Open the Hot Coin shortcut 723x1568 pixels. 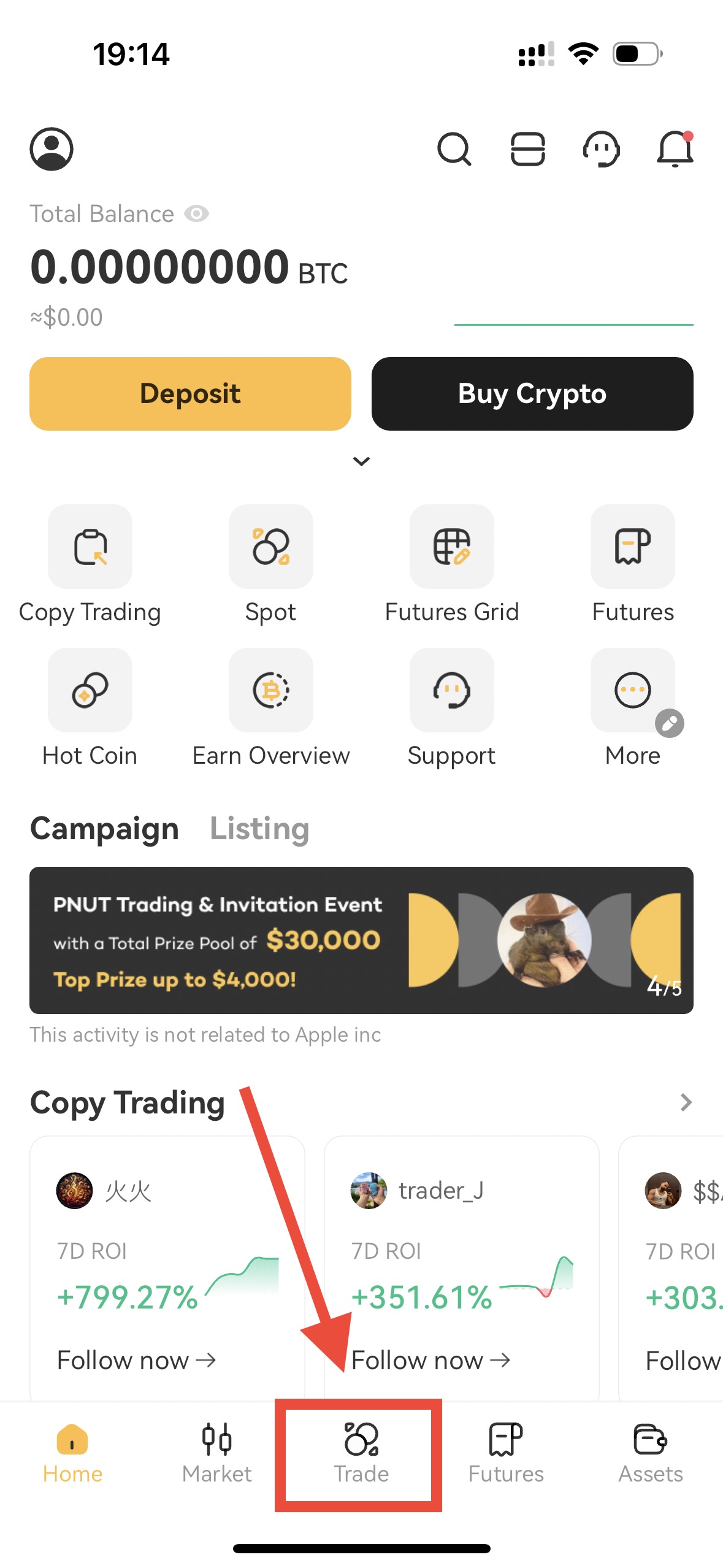coord(90,690)
